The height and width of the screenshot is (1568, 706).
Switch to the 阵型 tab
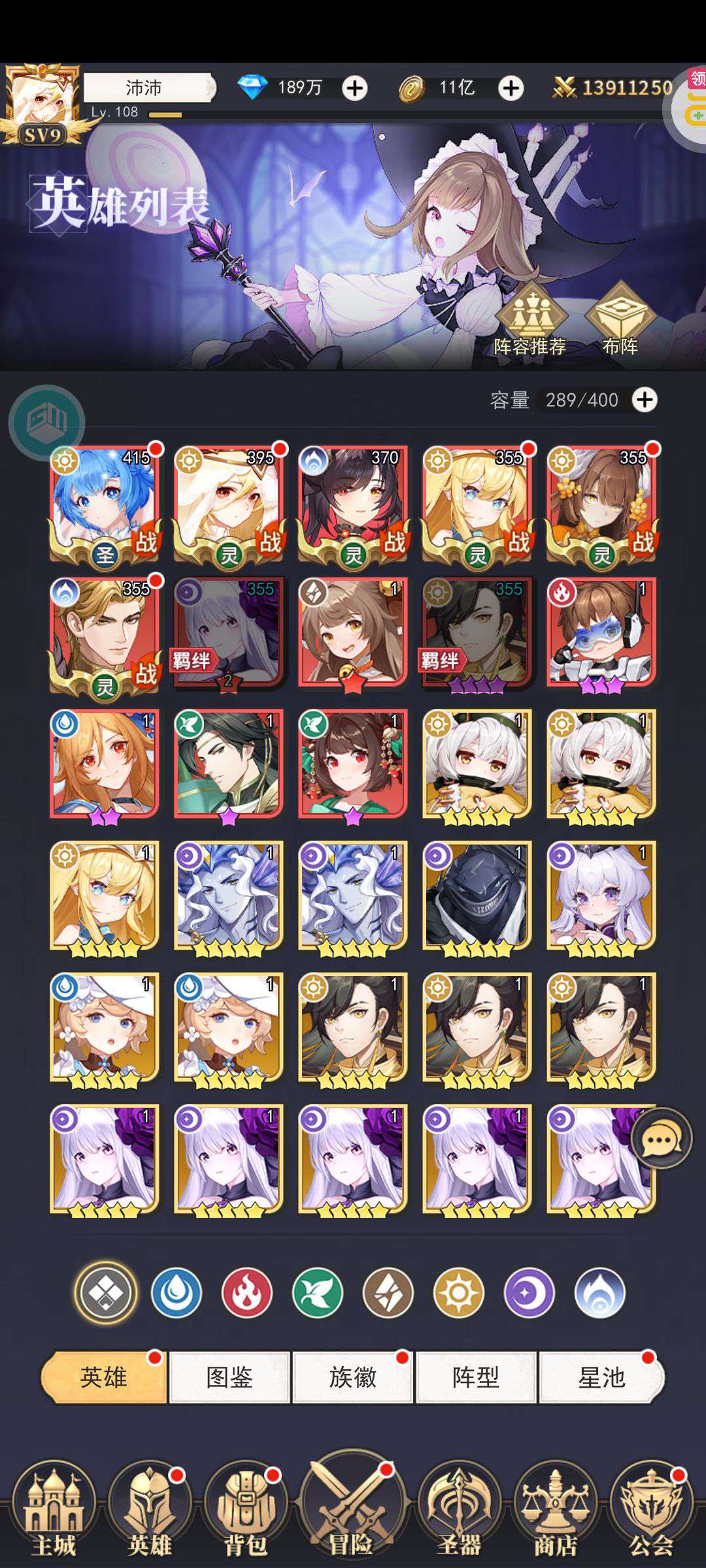[x=476, y=1377]
